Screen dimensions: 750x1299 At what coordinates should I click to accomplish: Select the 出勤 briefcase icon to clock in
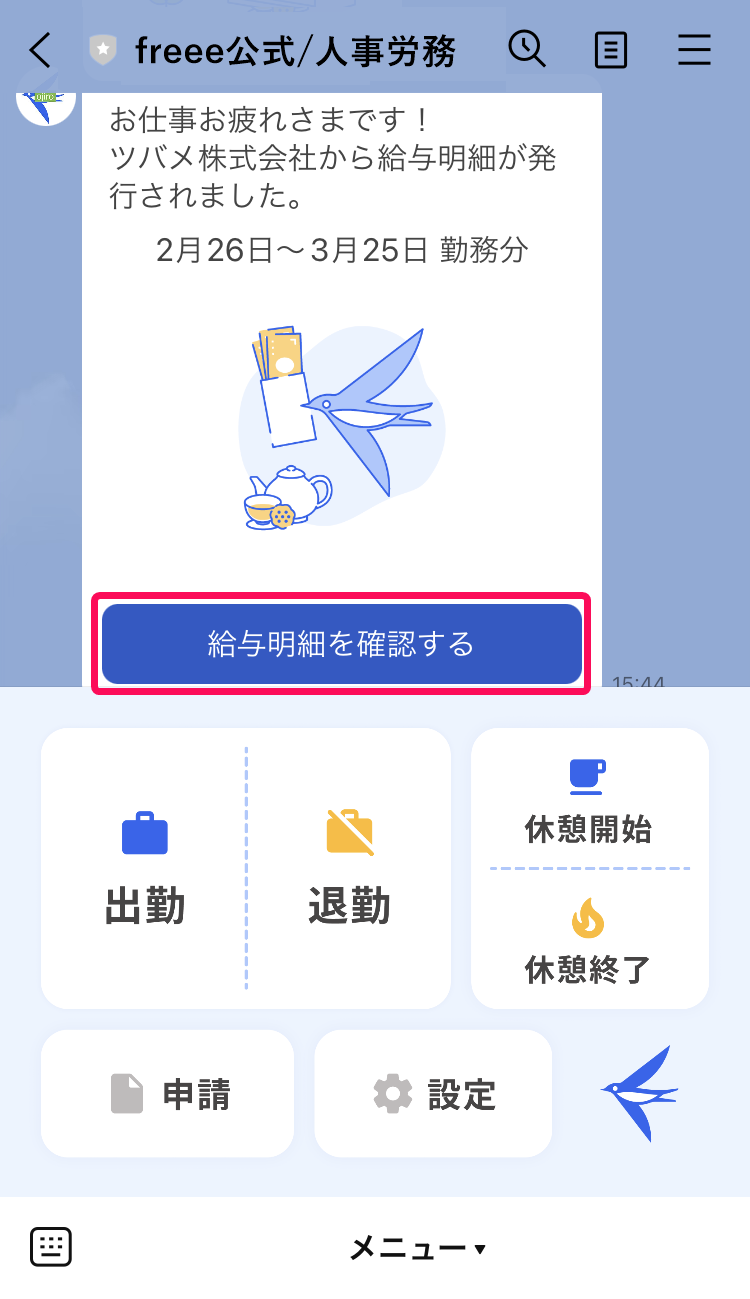tap(143, 833)
